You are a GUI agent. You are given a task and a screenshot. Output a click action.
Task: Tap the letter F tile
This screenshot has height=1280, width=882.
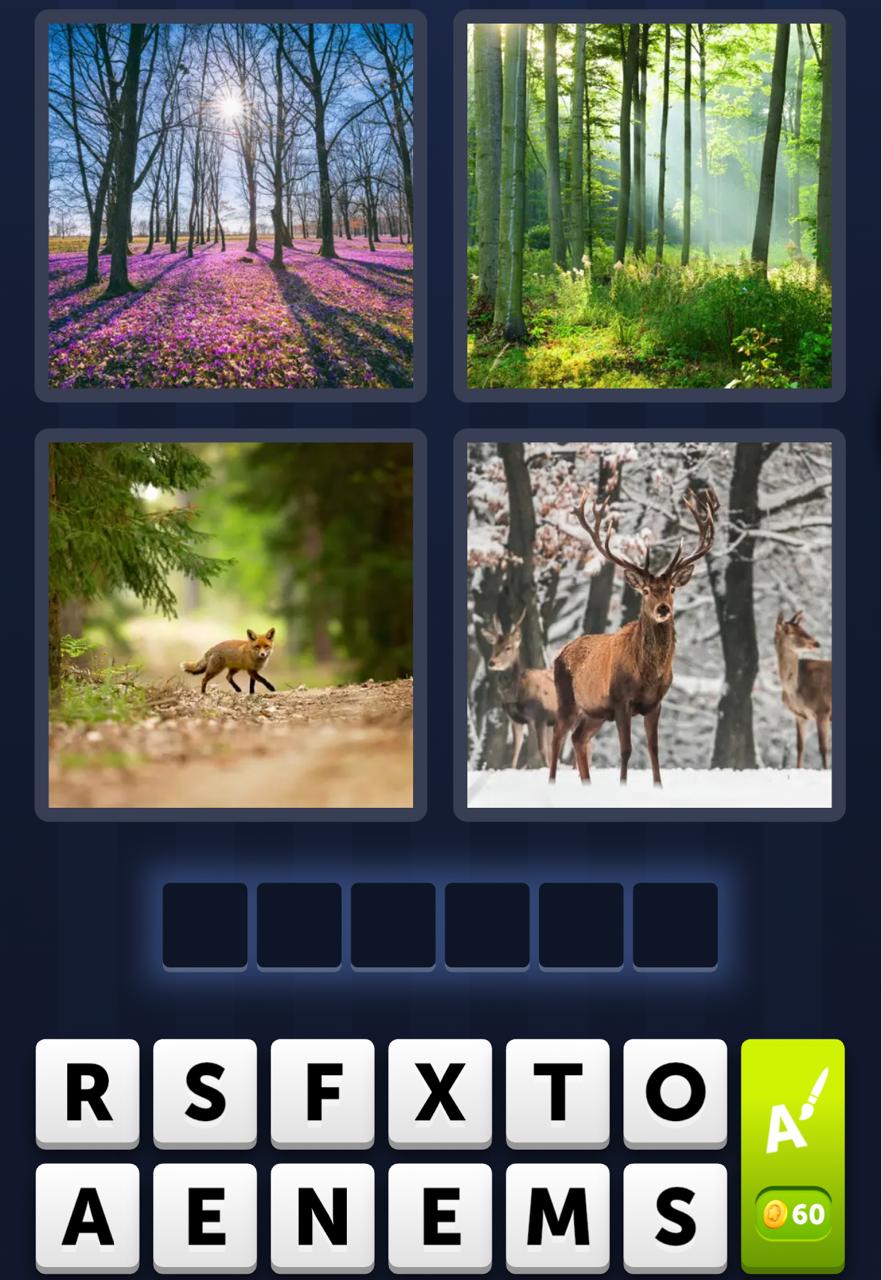point(321,1093)
